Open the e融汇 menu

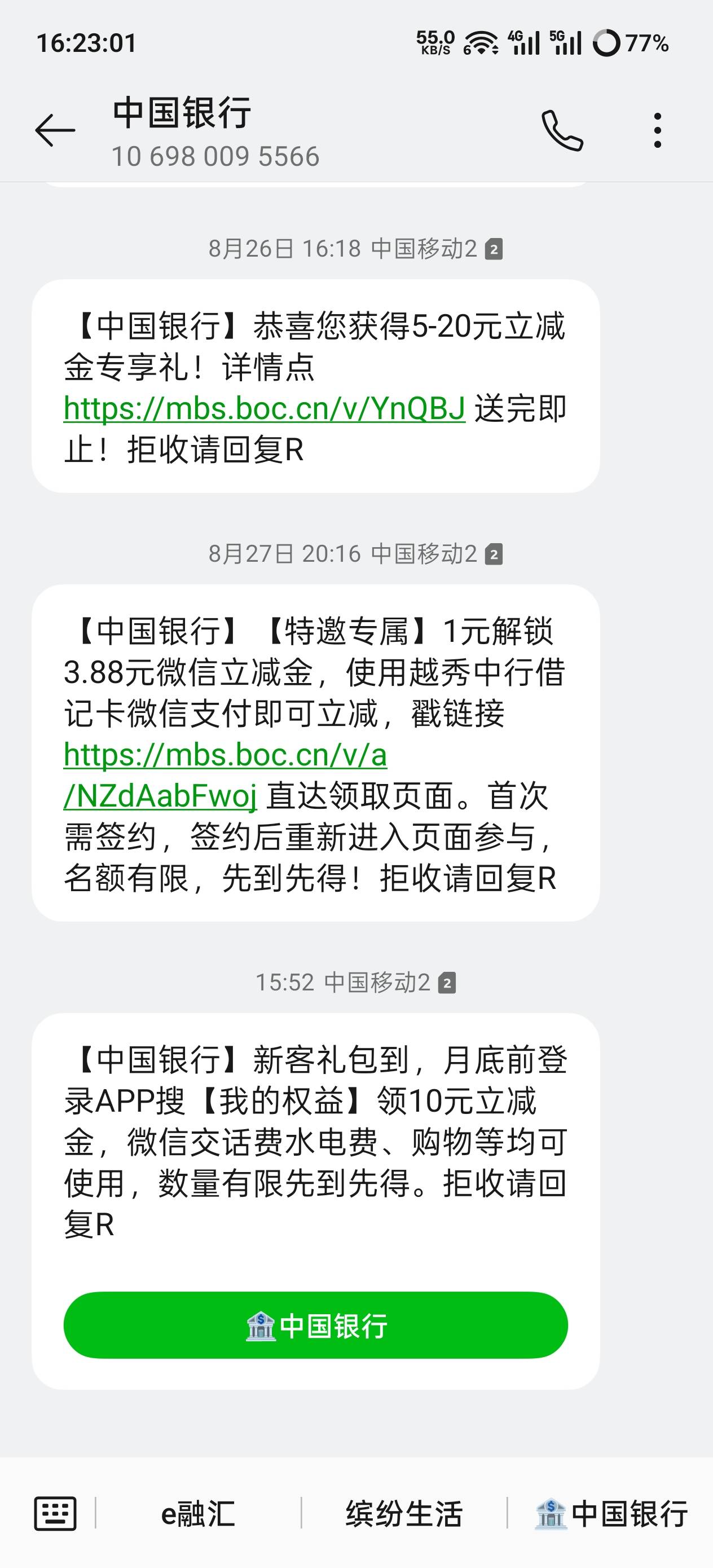[198, 1514]
